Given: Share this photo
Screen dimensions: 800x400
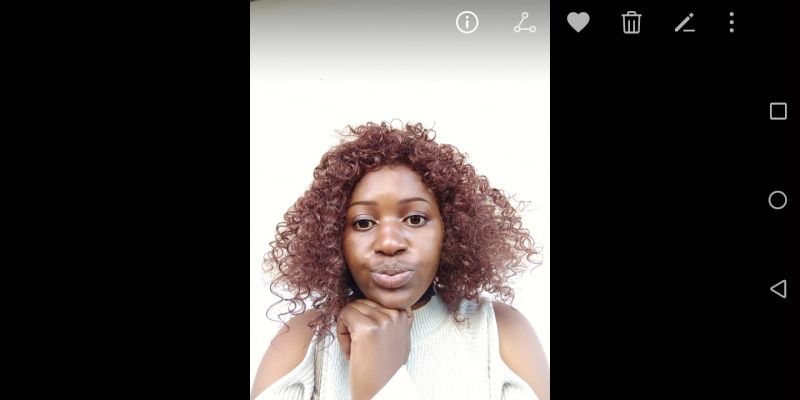Looking at the screenshot, I should click(x=525, y=23).
